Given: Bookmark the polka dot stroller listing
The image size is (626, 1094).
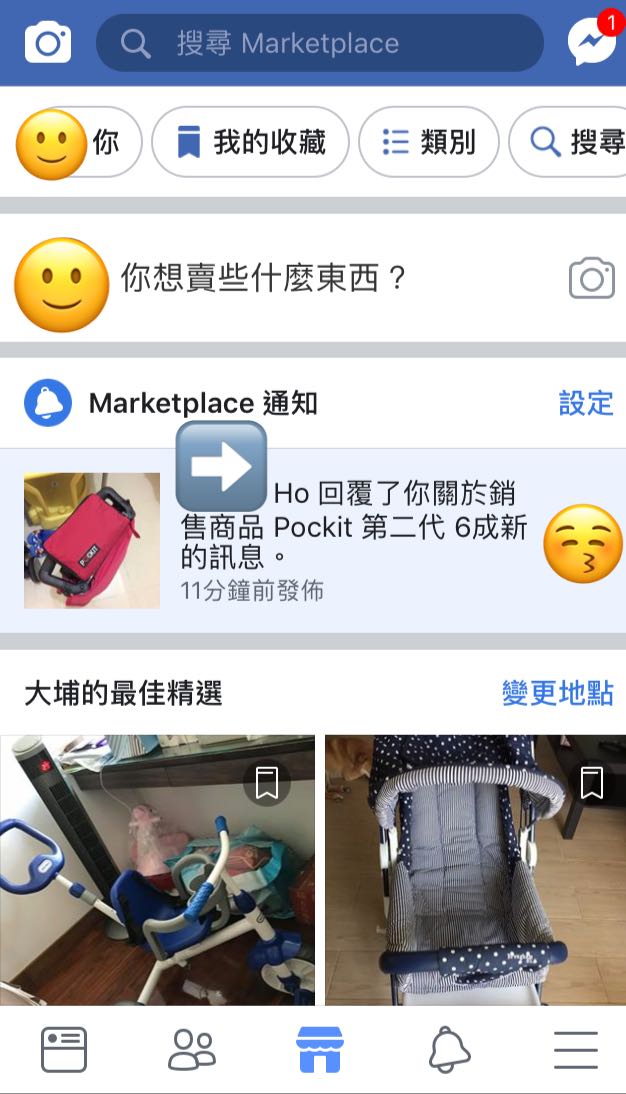Looking at the screenshot, I should [591, 783].
